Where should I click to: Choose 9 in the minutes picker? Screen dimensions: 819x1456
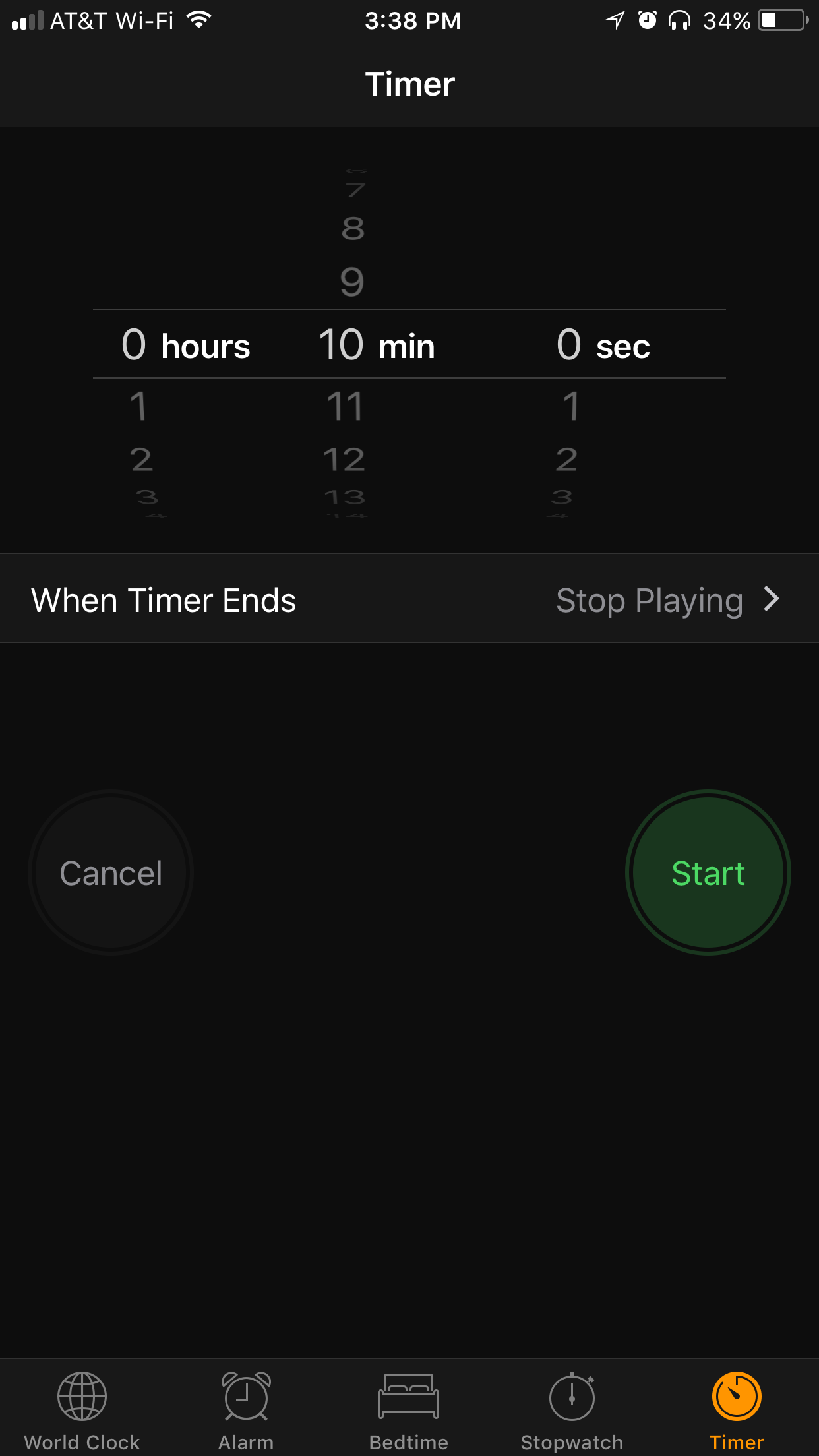pyautogui.click(x=352, y=282)
